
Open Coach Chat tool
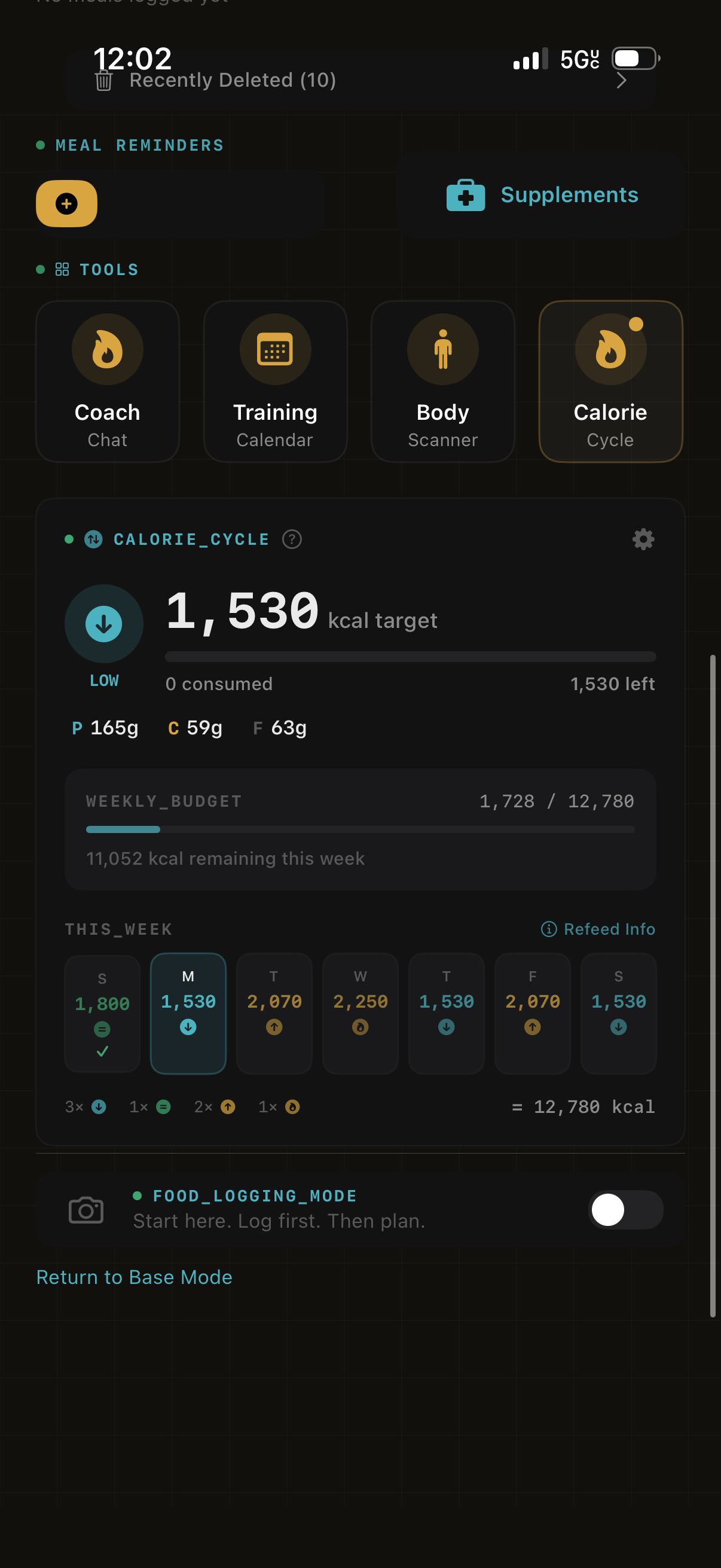[108, 381]
